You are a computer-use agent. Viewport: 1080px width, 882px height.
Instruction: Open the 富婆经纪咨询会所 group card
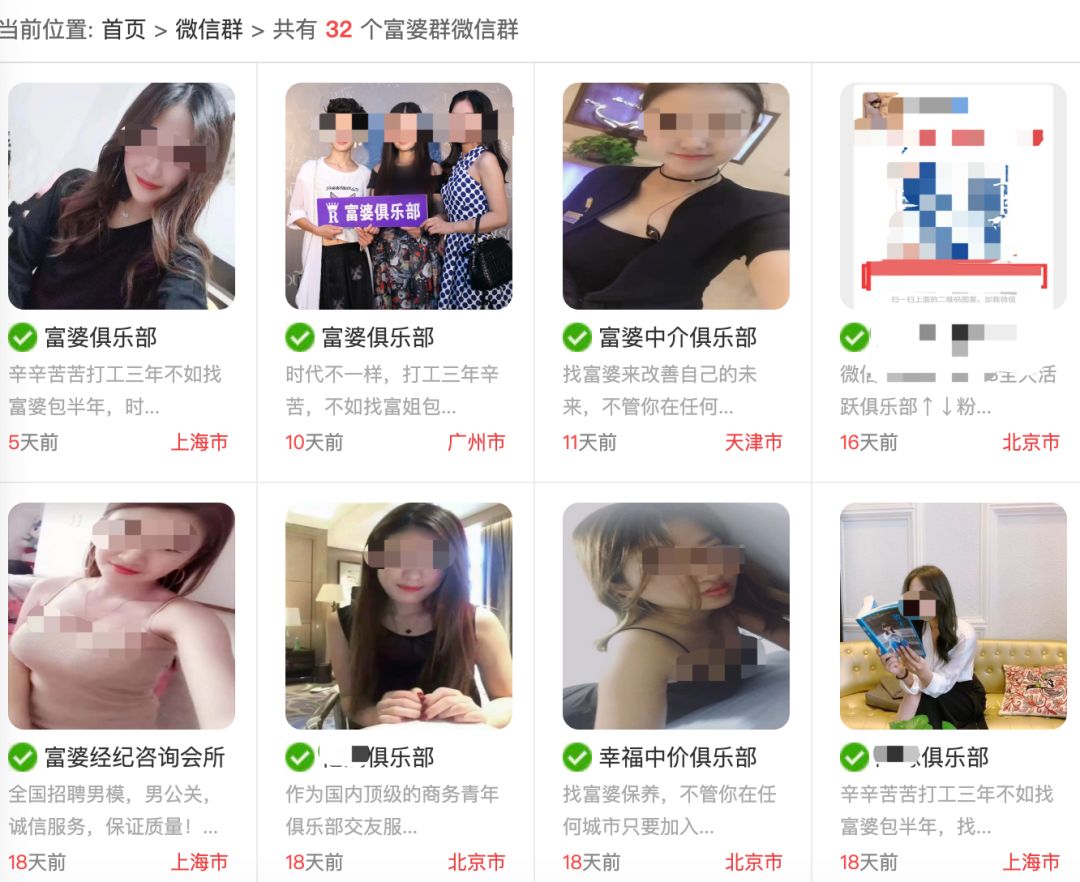pos(121,616)
